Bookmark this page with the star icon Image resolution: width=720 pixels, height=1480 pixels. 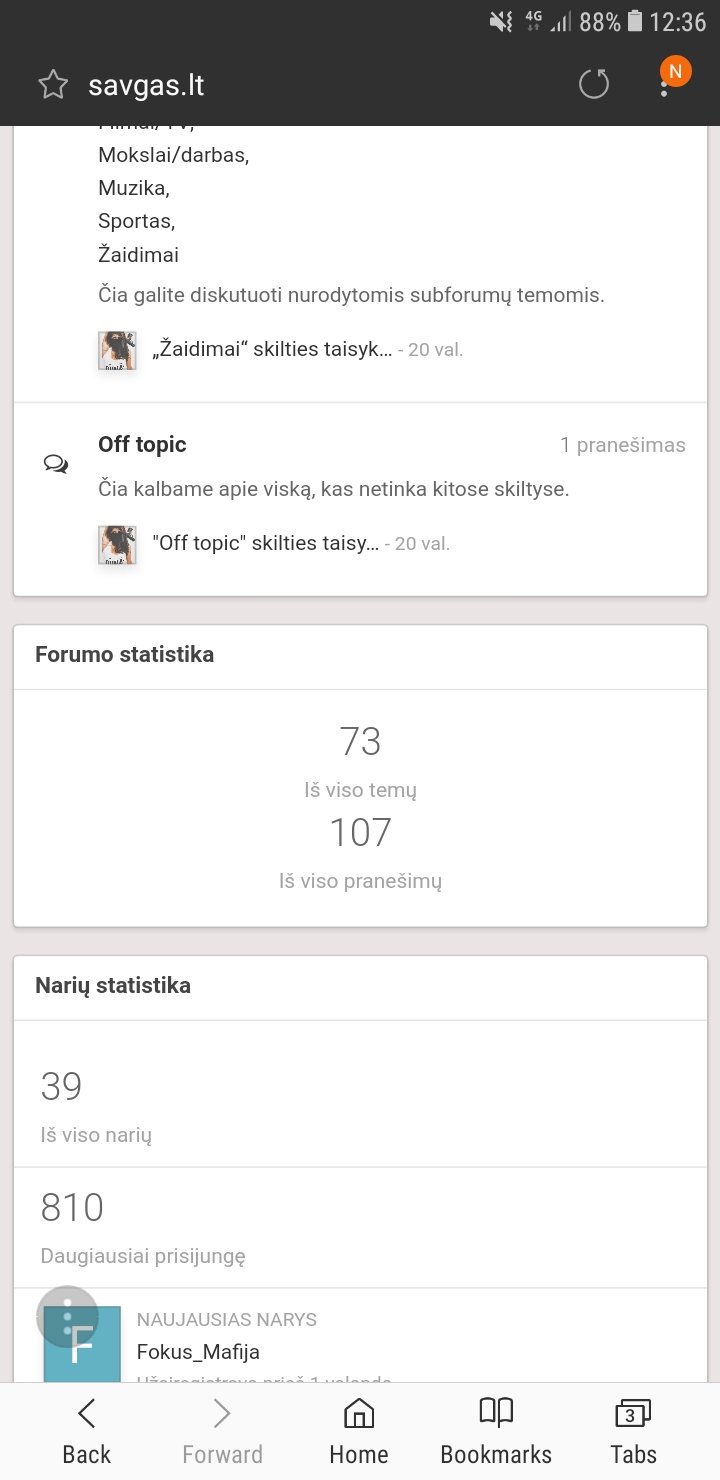point(53,85)
